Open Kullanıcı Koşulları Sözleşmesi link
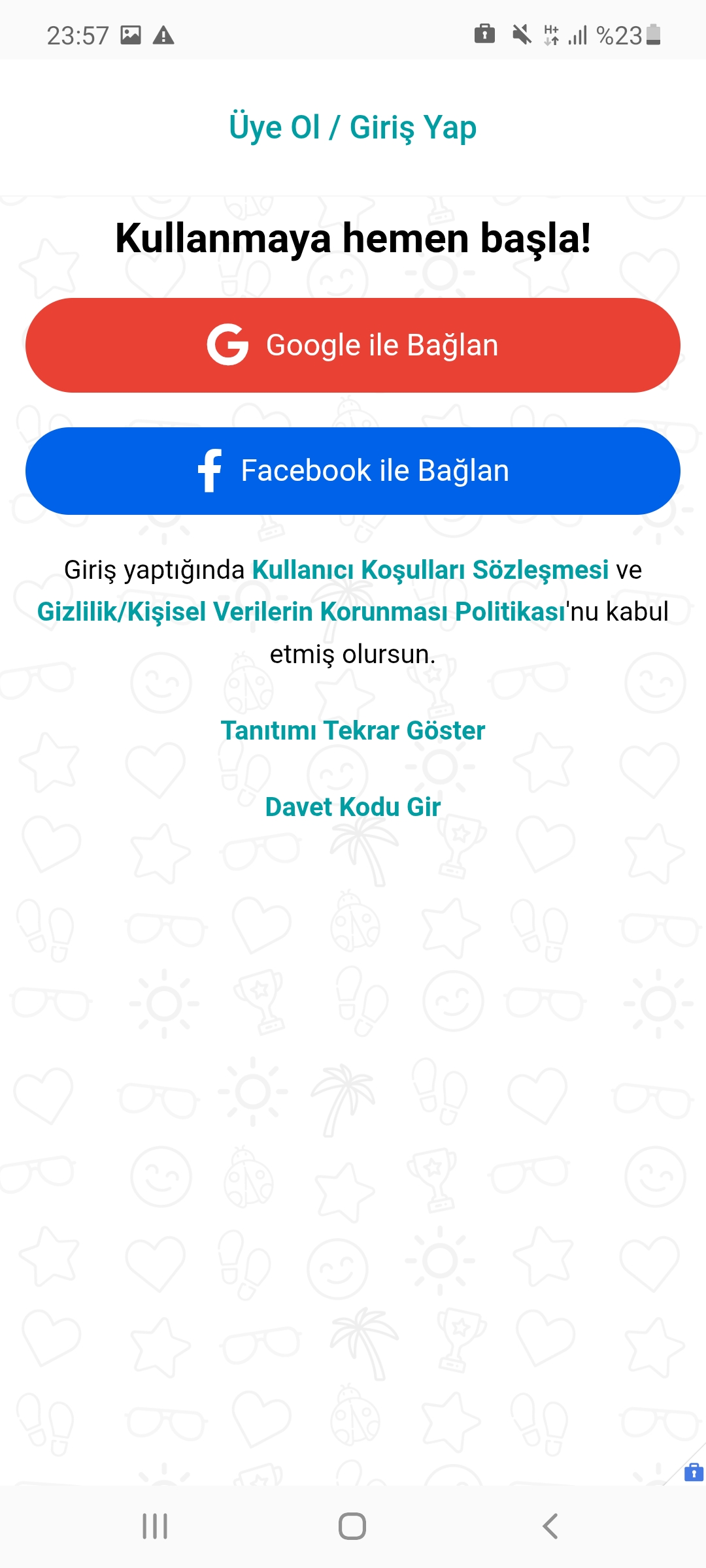Screen dimensions: 706x1568 (x=430, y=570)
